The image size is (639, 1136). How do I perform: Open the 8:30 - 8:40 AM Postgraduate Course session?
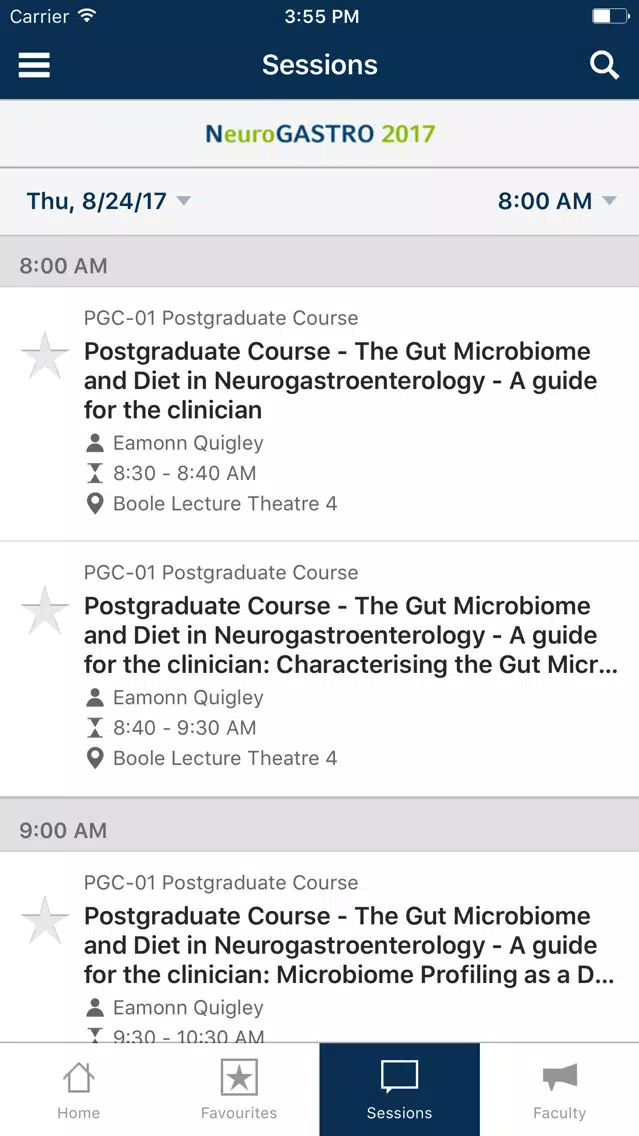[x=320, y=414]
